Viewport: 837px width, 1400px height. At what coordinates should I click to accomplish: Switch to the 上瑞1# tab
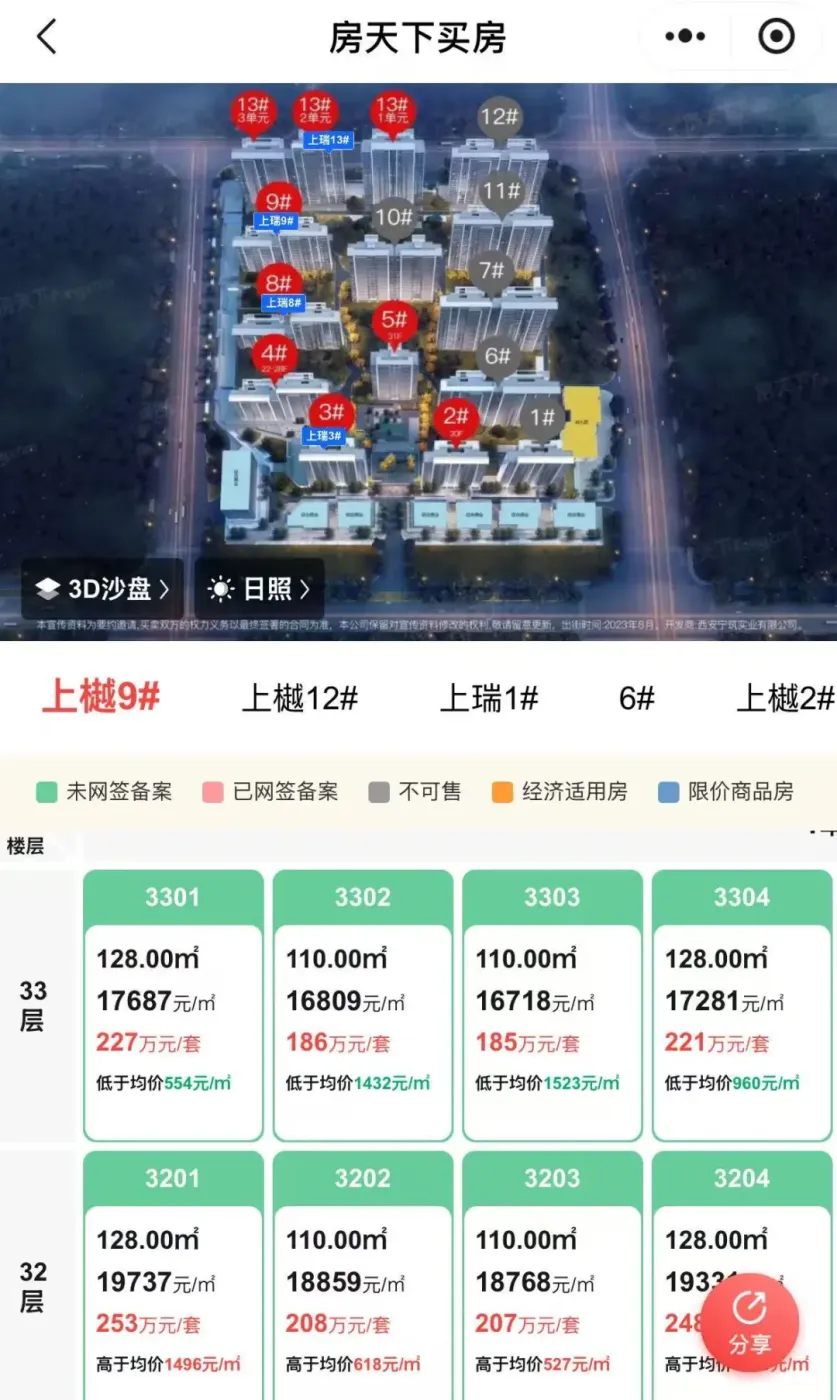coord(489,698)
